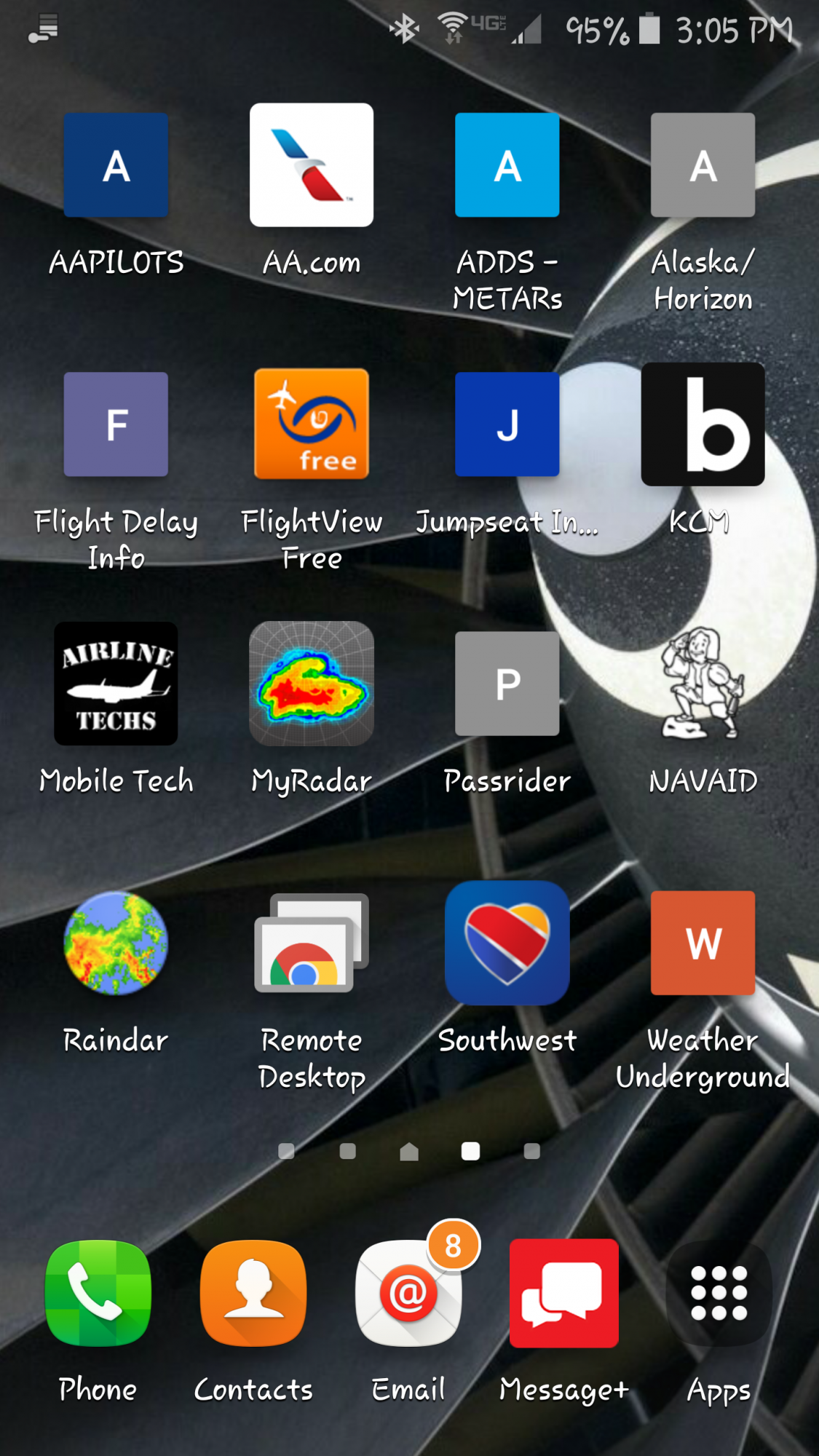Launch FlightView Free app
This screenshot has height=1456, width=819.
point(312,424)
